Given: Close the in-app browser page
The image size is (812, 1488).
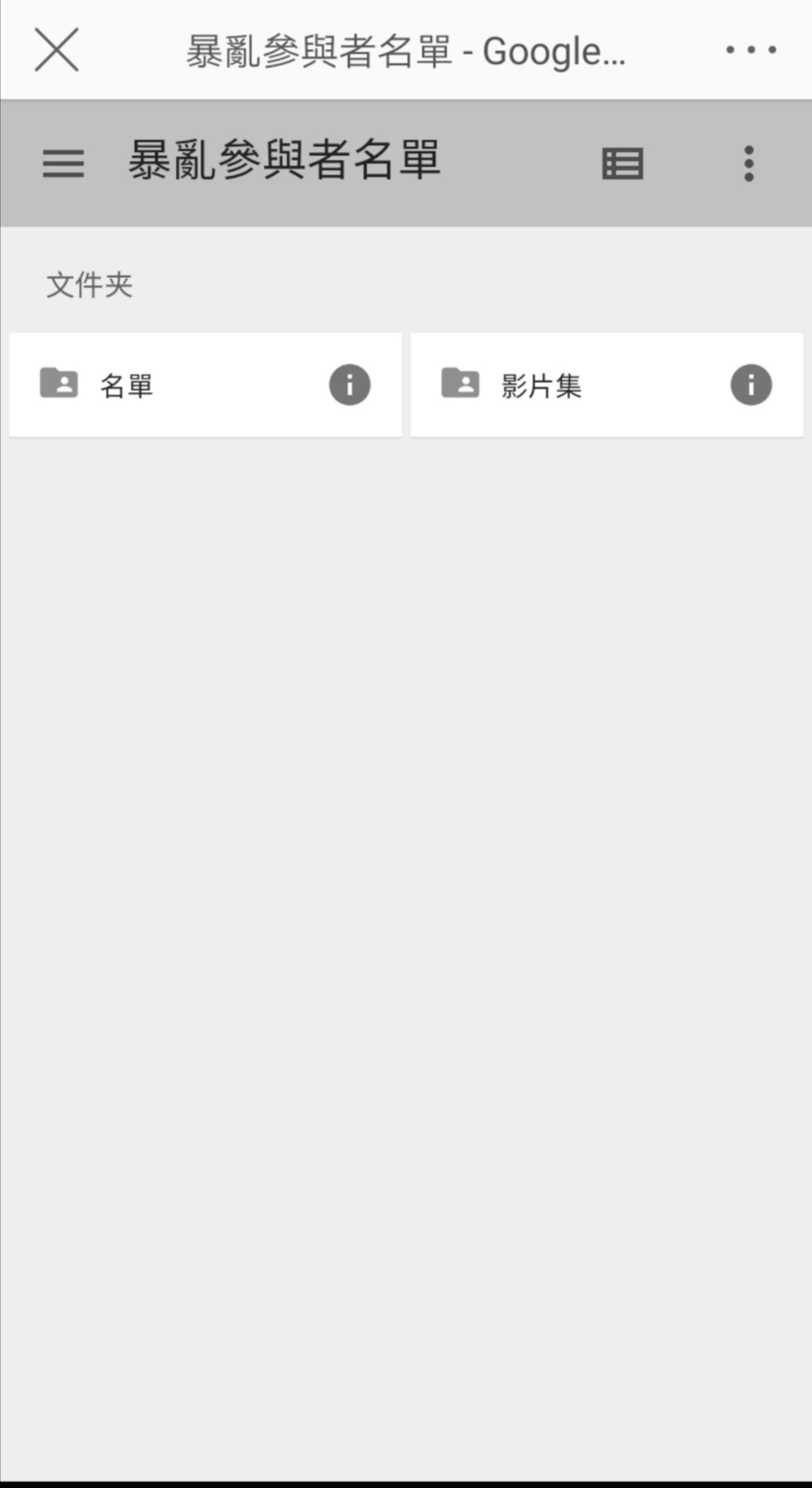Looking at the screenshot, I should (56, 50).
